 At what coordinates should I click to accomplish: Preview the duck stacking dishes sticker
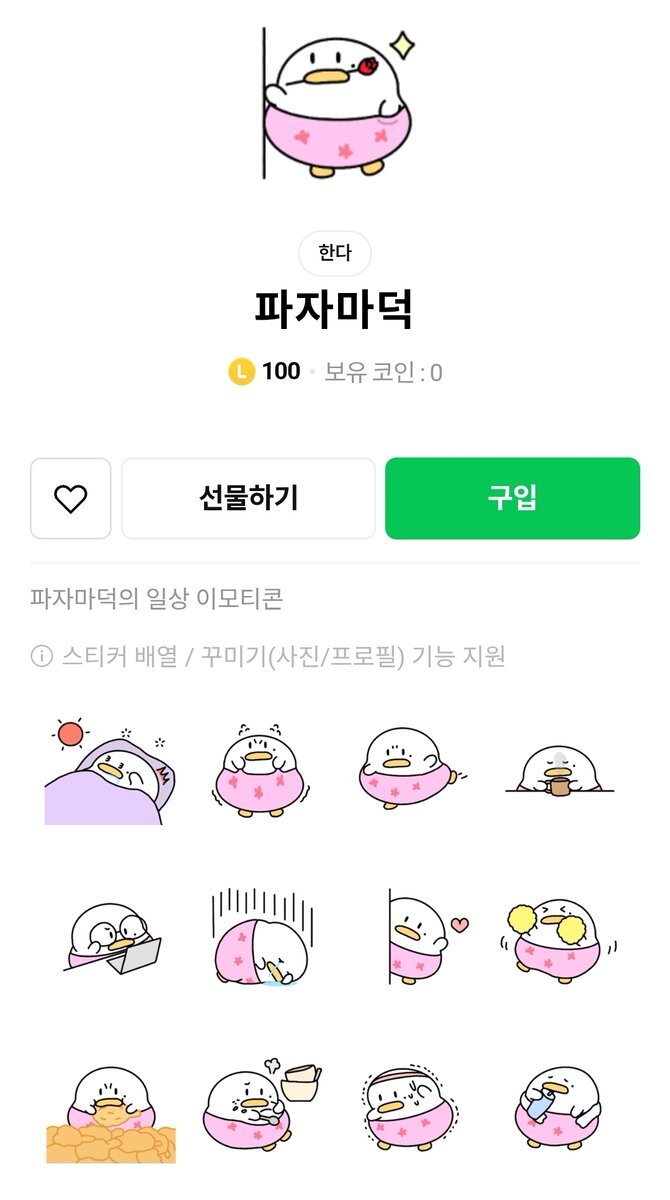262,1106
